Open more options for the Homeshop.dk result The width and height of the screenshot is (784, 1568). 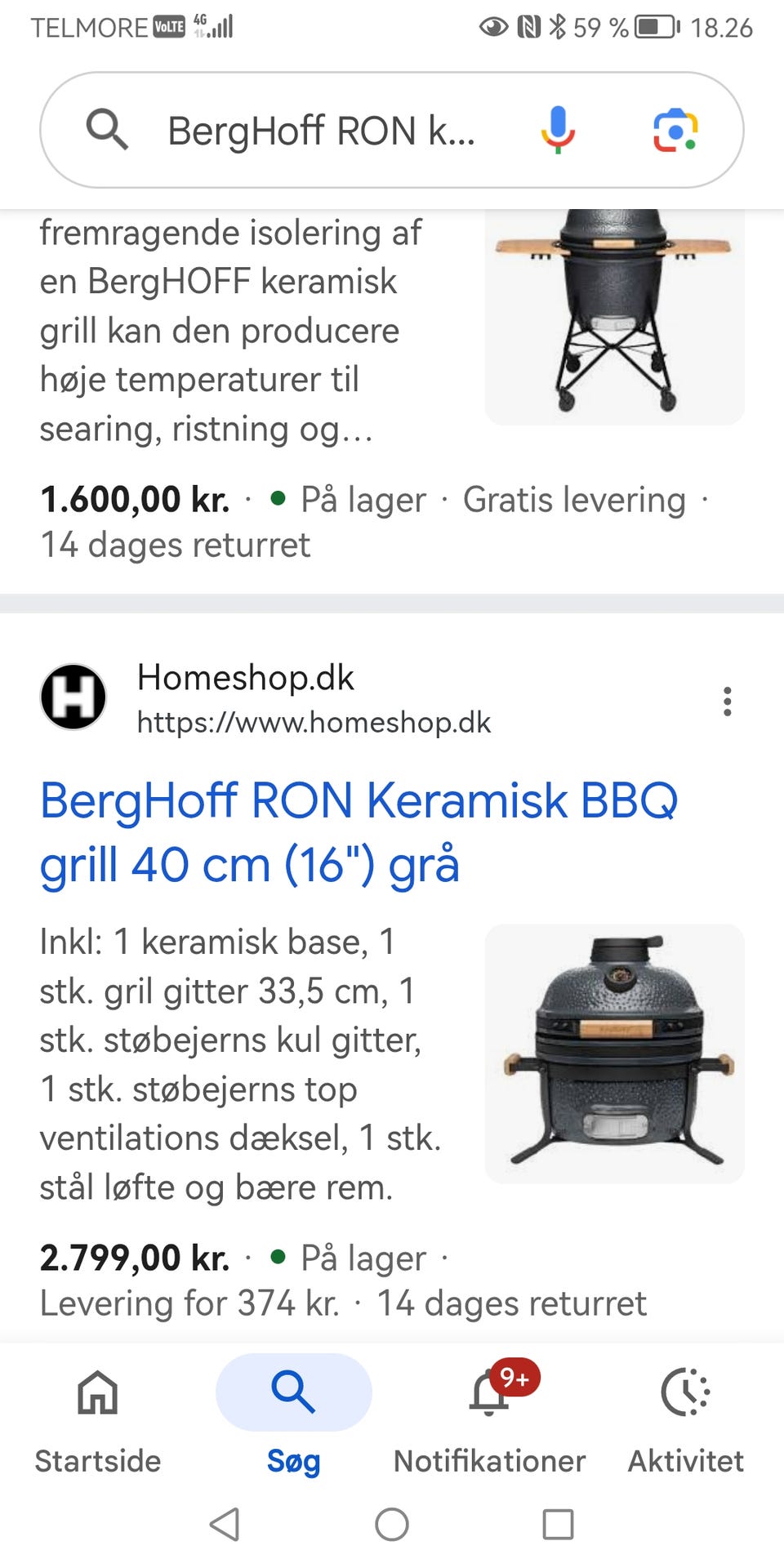coord(727,702)
